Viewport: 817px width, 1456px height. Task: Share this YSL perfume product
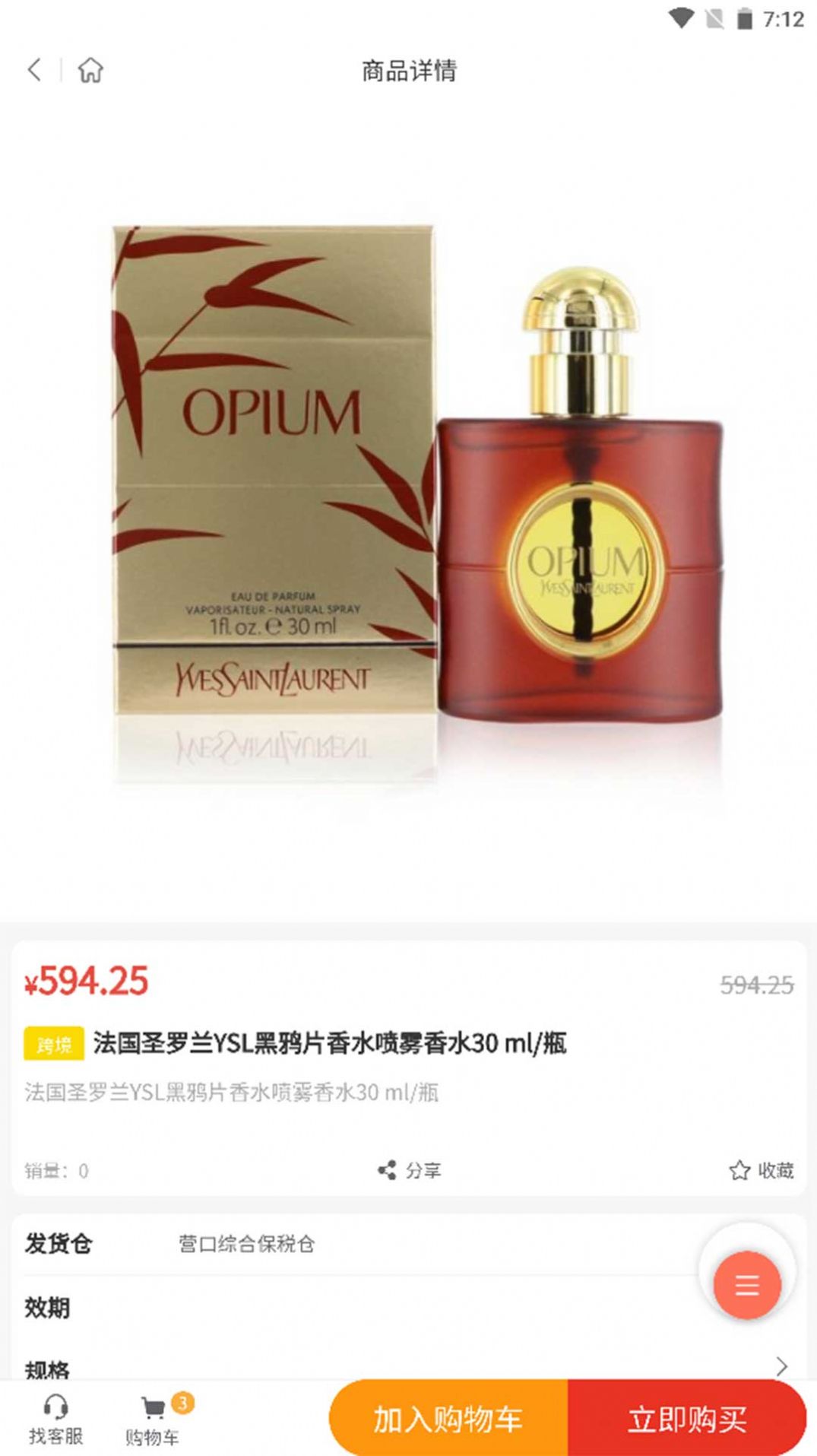[410, 1170]
